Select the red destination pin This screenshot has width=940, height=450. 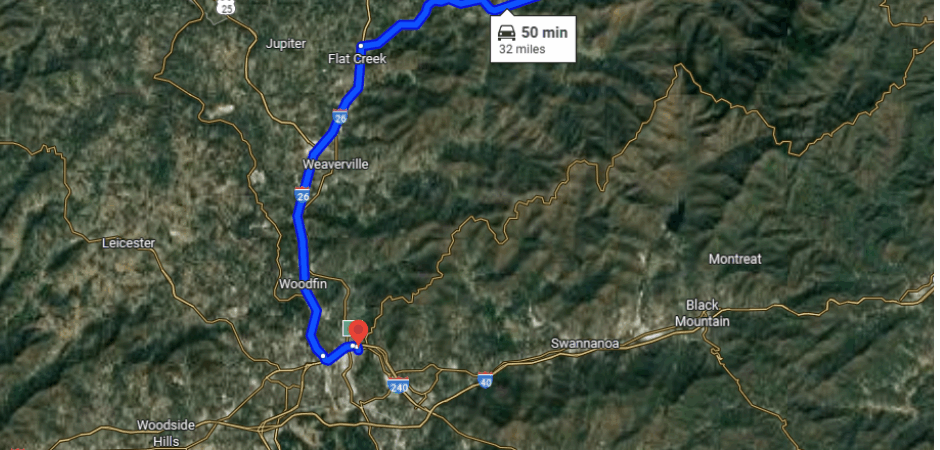[x=360, y=333]
